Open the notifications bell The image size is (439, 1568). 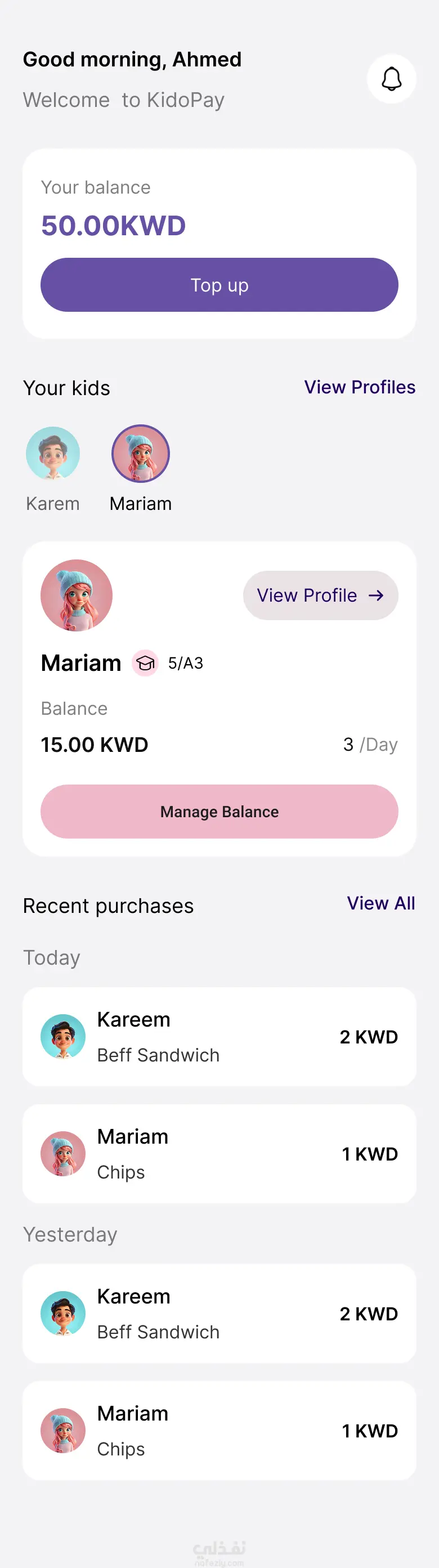[x=392, y=79]
